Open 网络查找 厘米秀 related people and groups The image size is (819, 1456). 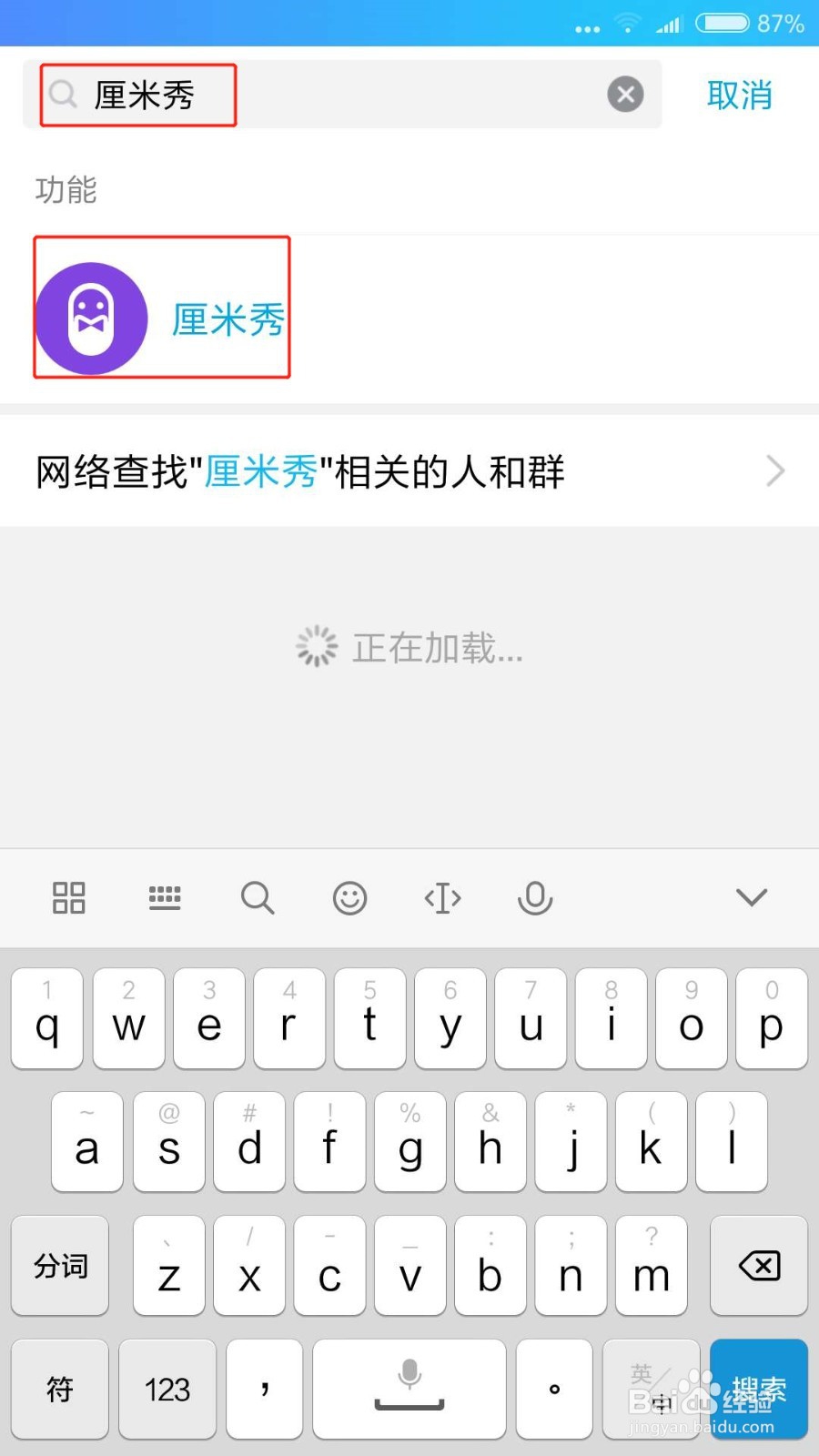(x=300, y=471)
